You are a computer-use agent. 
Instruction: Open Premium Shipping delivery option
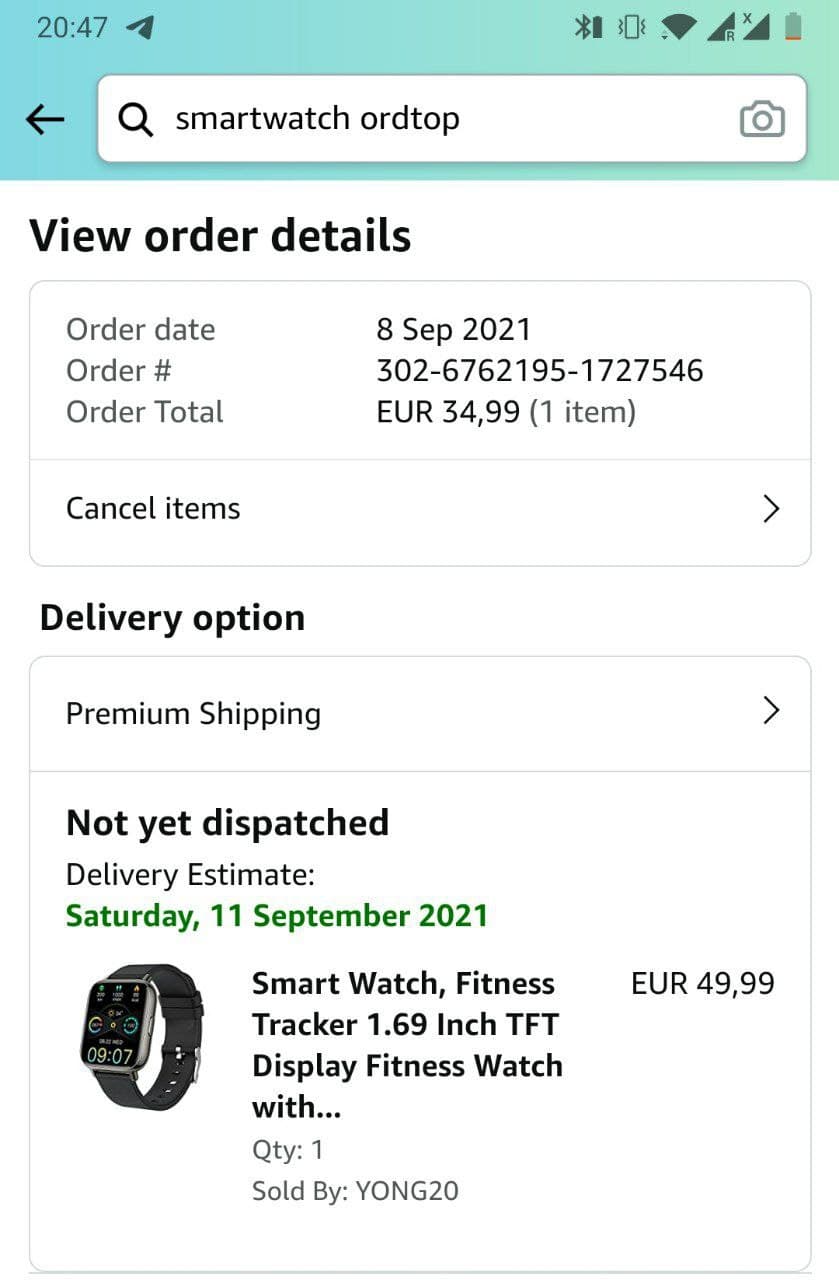(420, 714)
